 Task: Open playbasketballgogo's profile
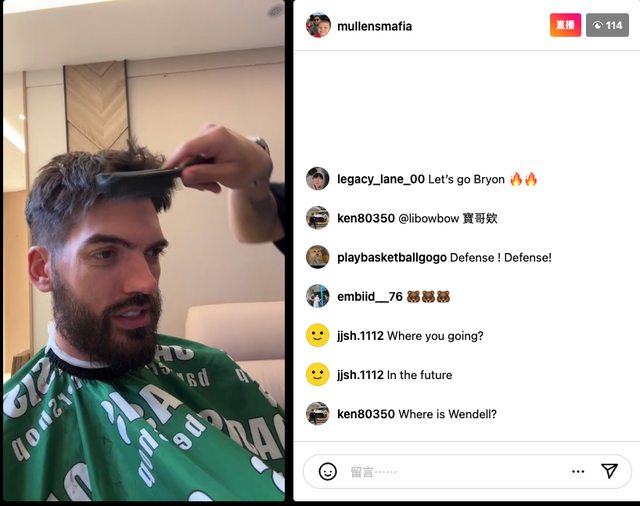392,257
